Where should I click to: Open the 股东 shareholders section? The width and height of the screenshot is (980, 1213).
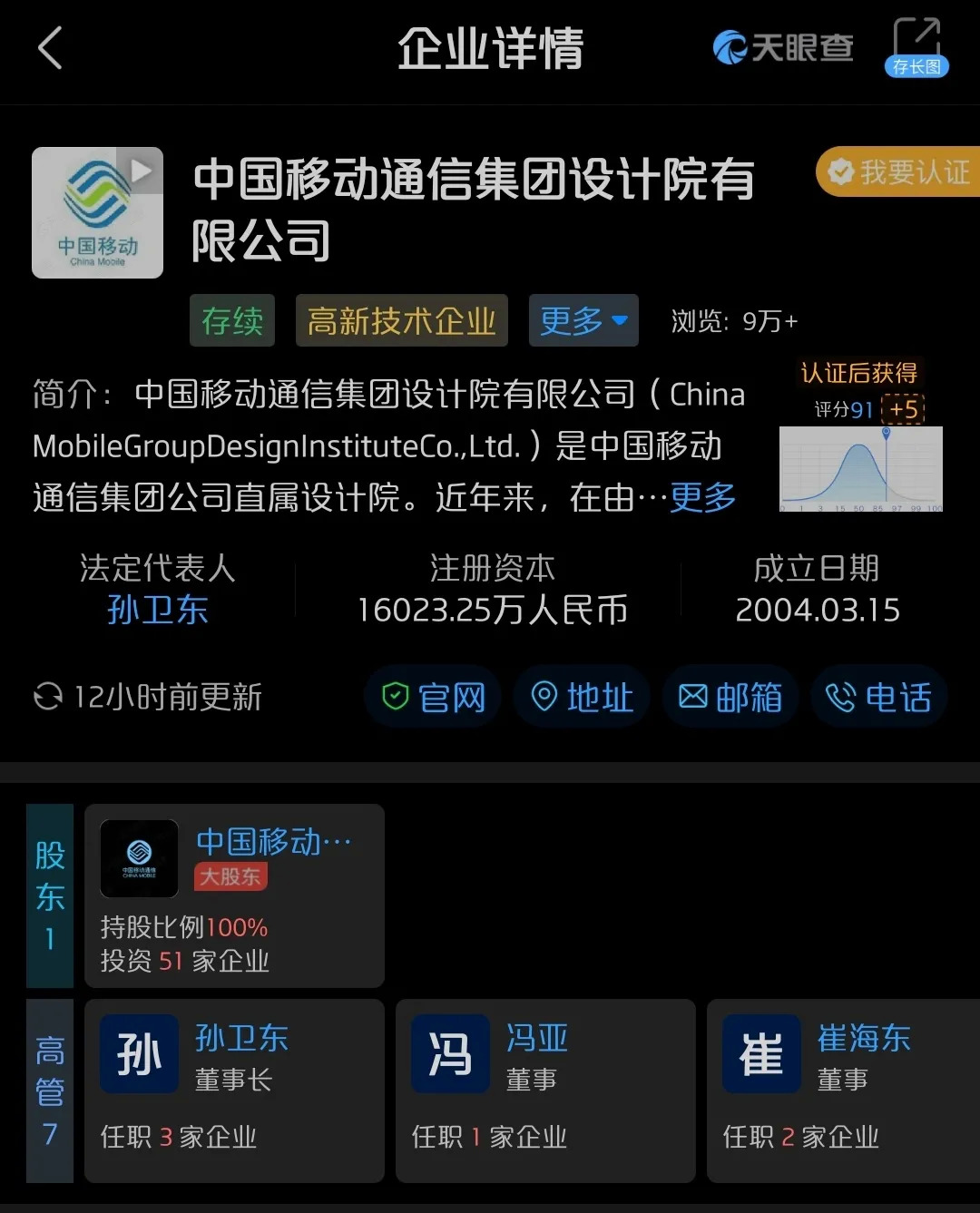point(50,895)
